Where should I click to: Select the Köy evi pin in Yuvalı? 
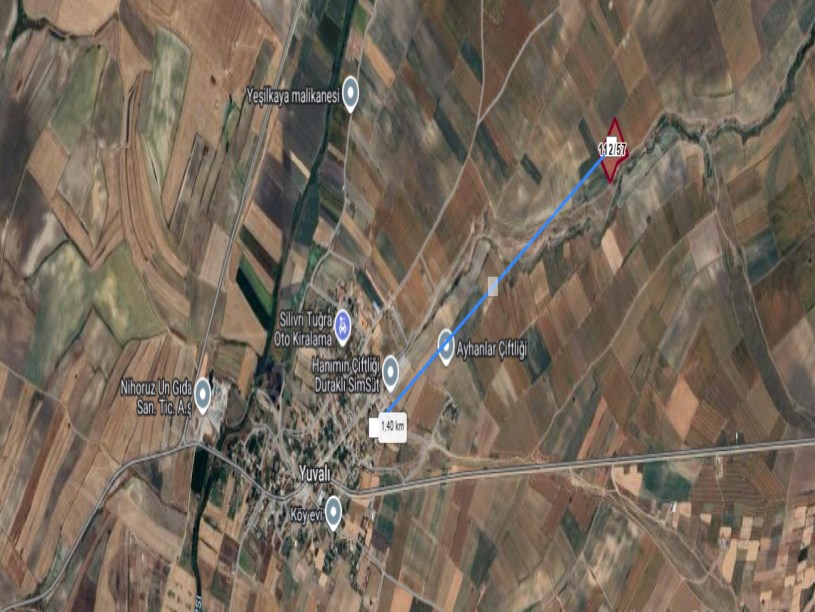333,512
